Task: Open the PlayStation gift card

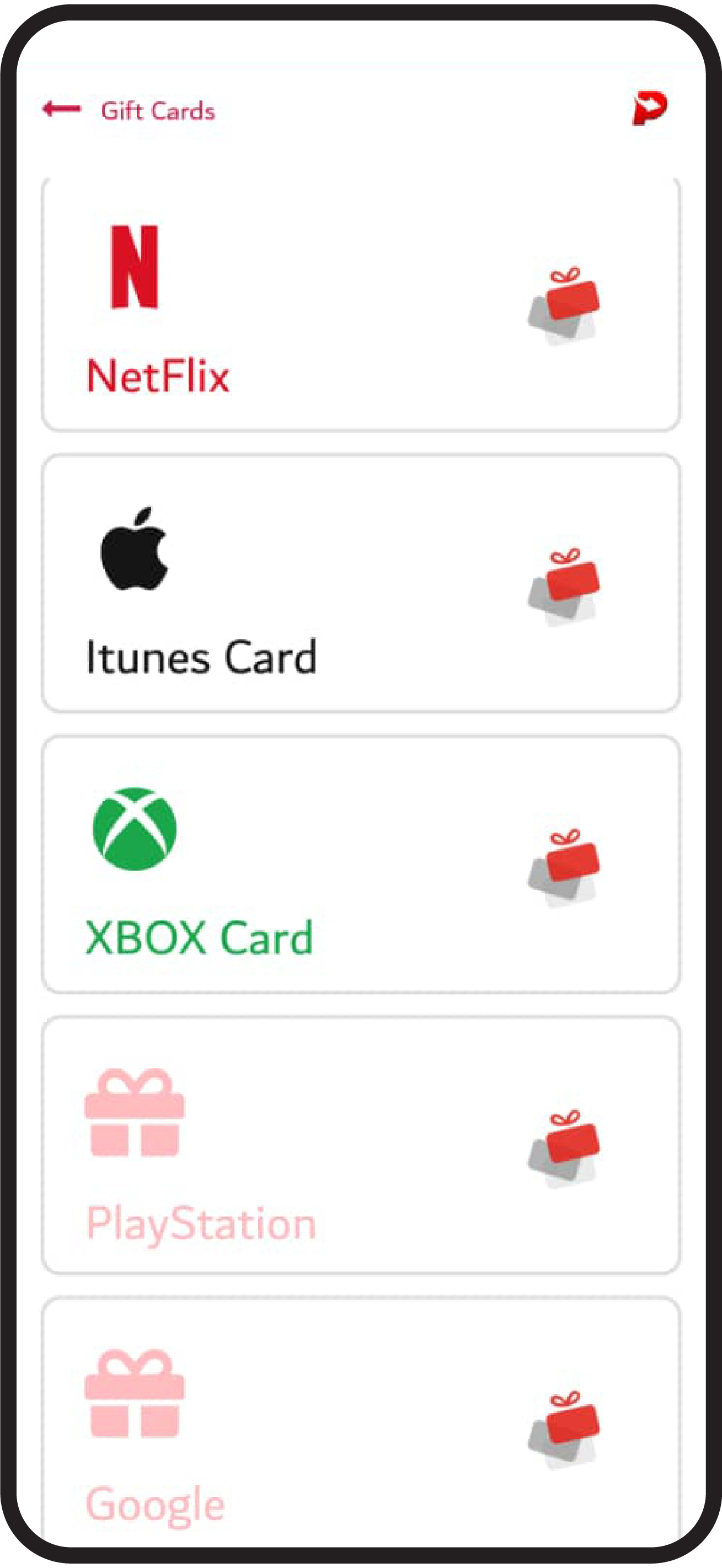Action: coord(360,1145)
